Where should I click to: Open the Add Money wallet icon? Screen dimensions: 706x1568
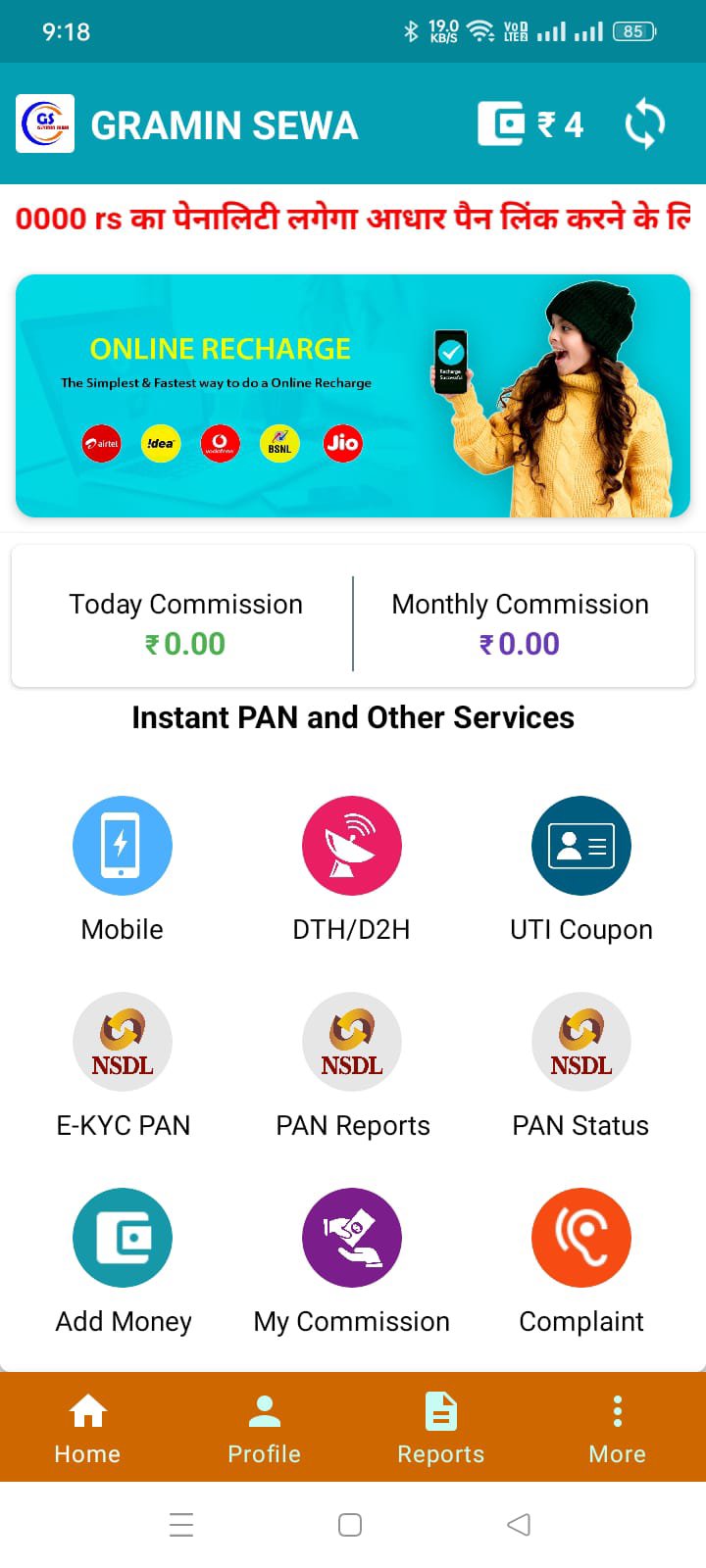[x=122, y=1237]
